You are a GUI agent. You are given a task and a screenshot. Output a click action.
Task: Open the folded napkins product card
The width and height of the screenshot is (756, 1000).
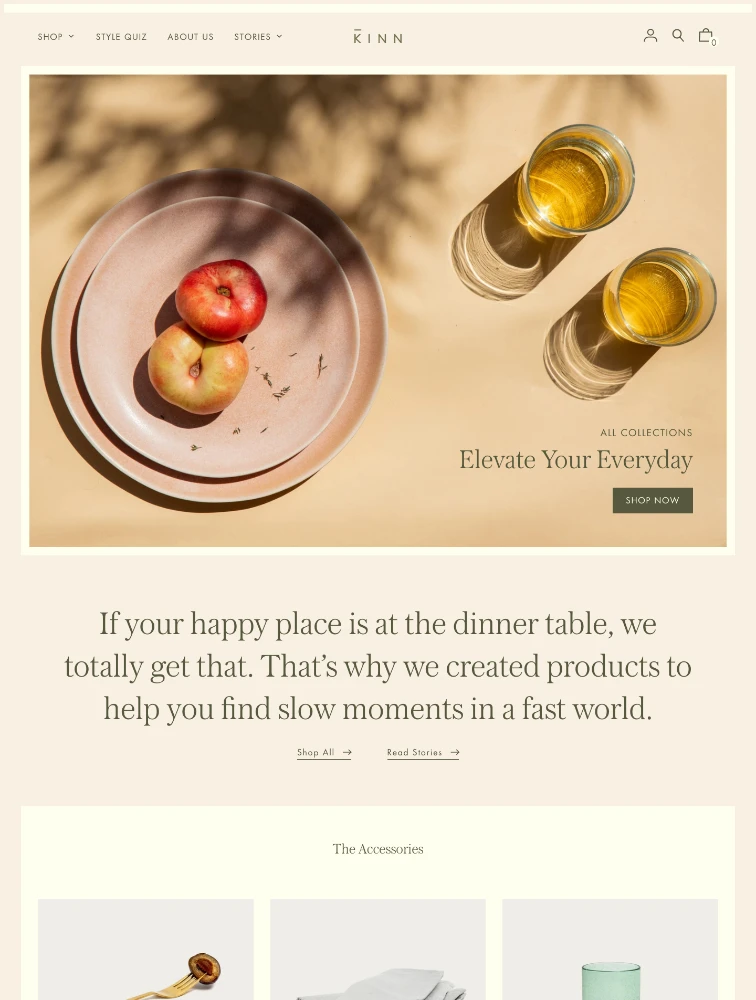point(378,950)
